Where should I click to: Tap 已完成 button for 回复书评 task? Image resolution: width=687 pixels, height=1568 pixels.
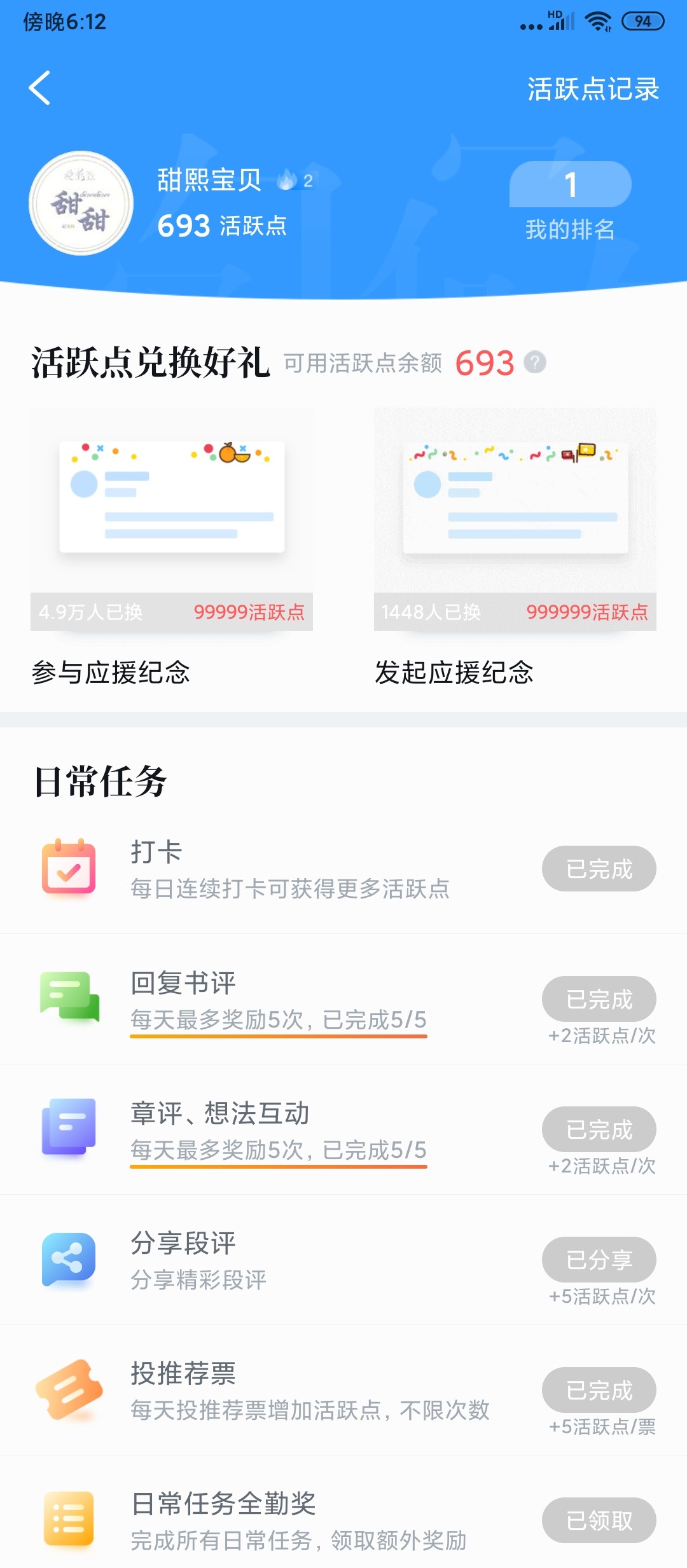[x=599, y=999]
